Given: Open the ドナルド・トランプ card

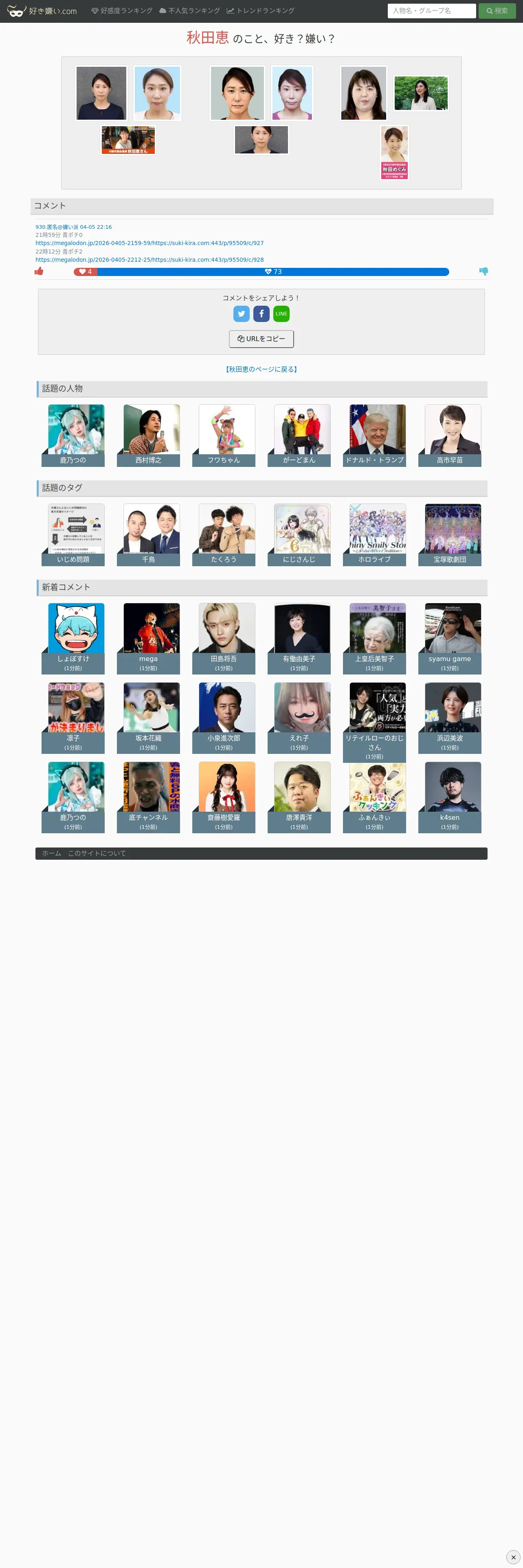Looking at the screenshot, I should 374,435.
